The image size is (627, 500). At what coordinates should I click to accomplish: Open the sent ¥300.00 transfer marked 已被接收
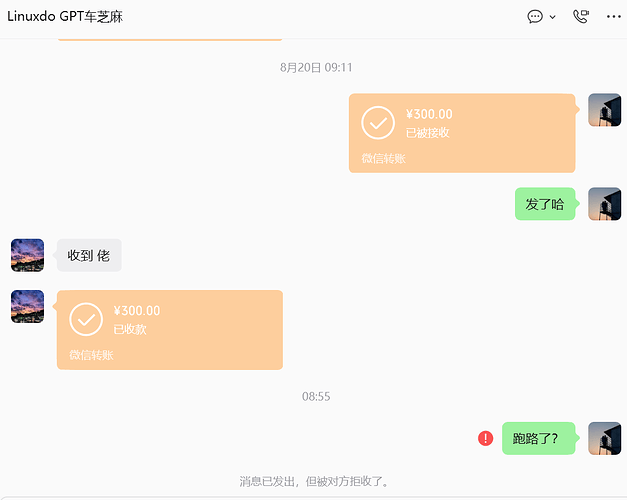pos(462,133)
